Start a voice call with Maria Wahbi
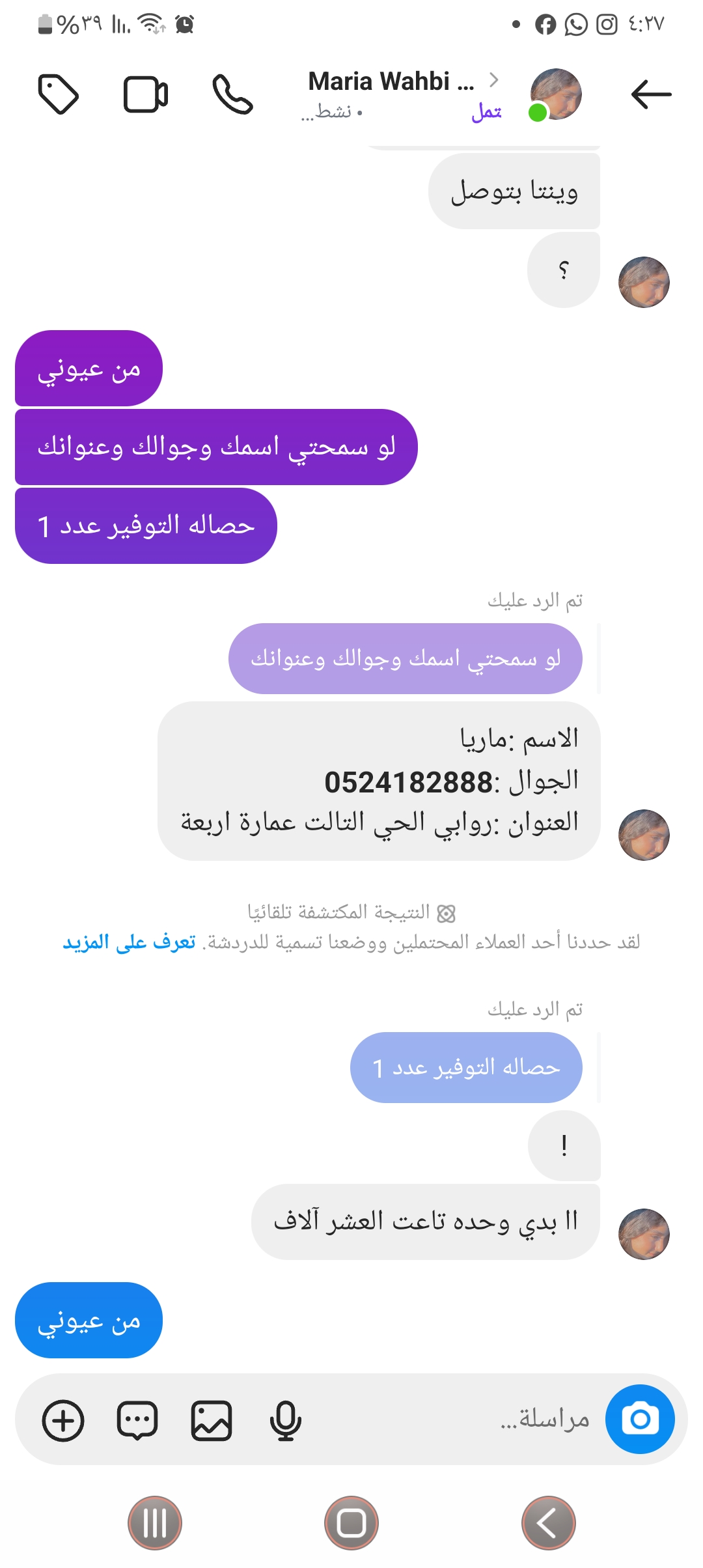The image size is (703, 1568). (x=232, y=95)
